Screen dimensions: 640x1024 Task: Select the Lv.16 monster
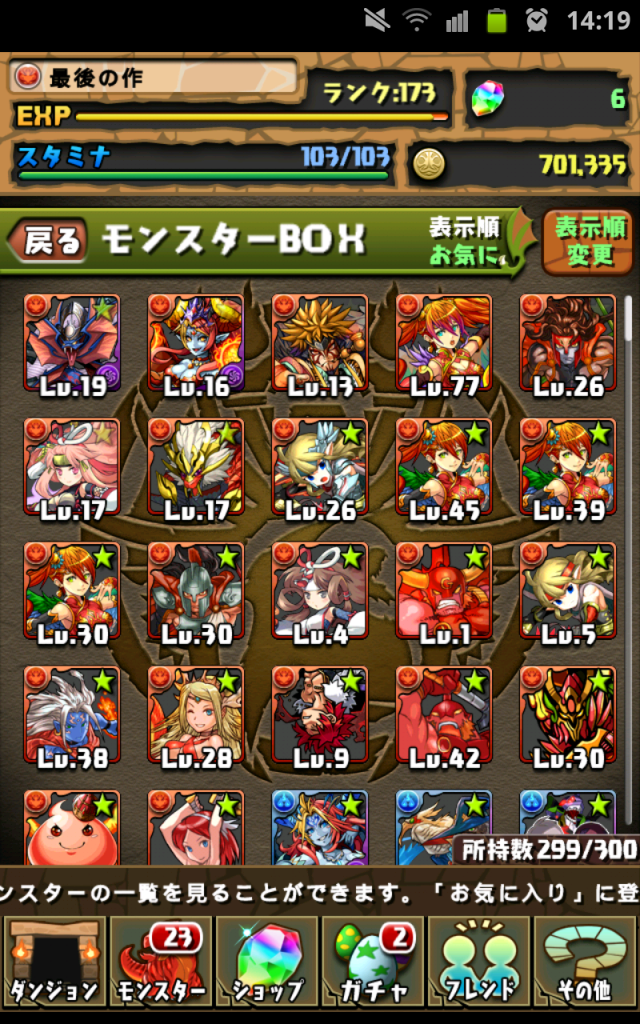coord(195,343)
